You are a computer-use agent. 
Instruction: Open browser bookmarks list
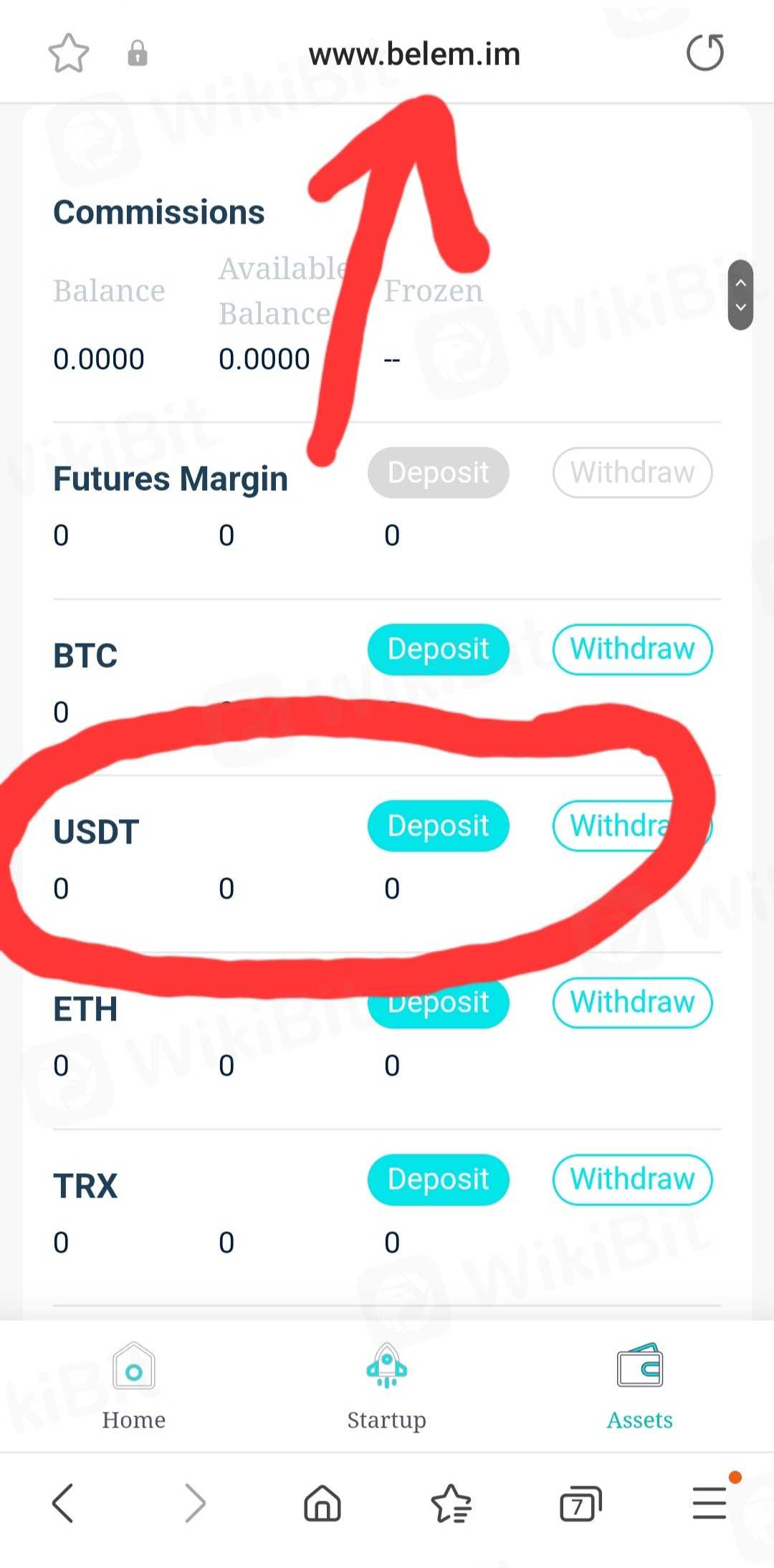(451, 1503)
